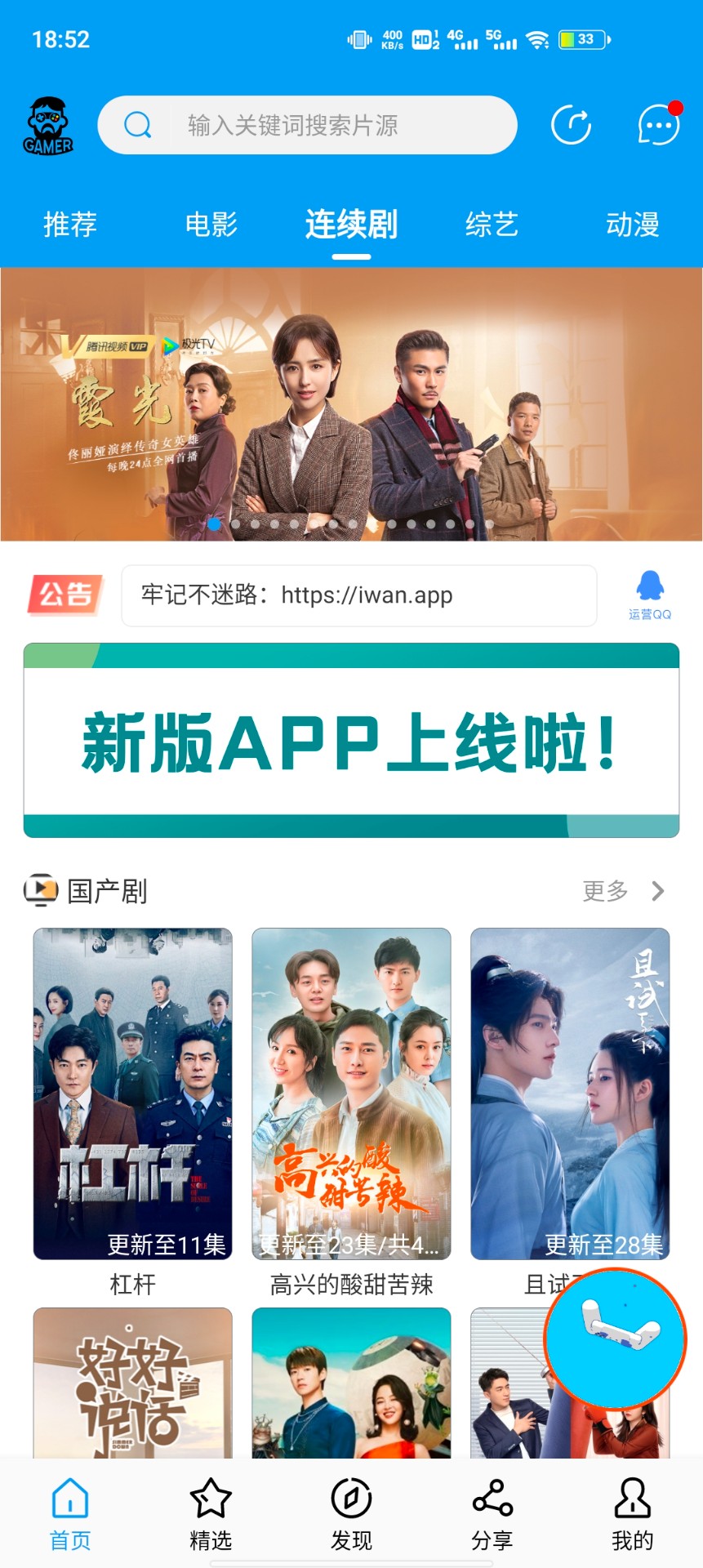Image resolution: width=703 pixels, height=1568 pixels.
Task: Open the 新版APP上线啦 banner
Action: (x=351, y=739)
